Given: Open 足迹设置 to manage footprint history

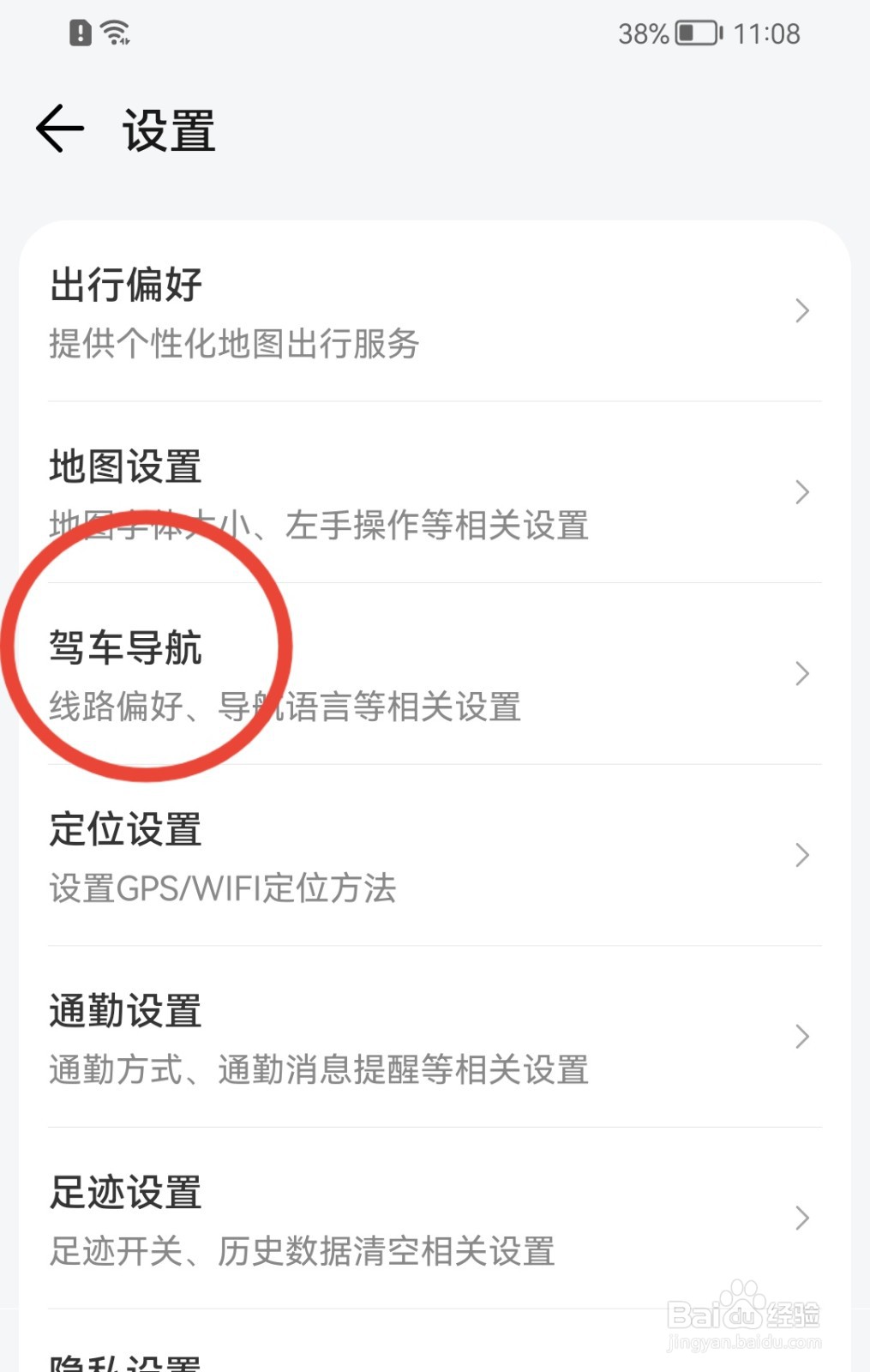Looking at the screenshot, I should coord(429,1216).
